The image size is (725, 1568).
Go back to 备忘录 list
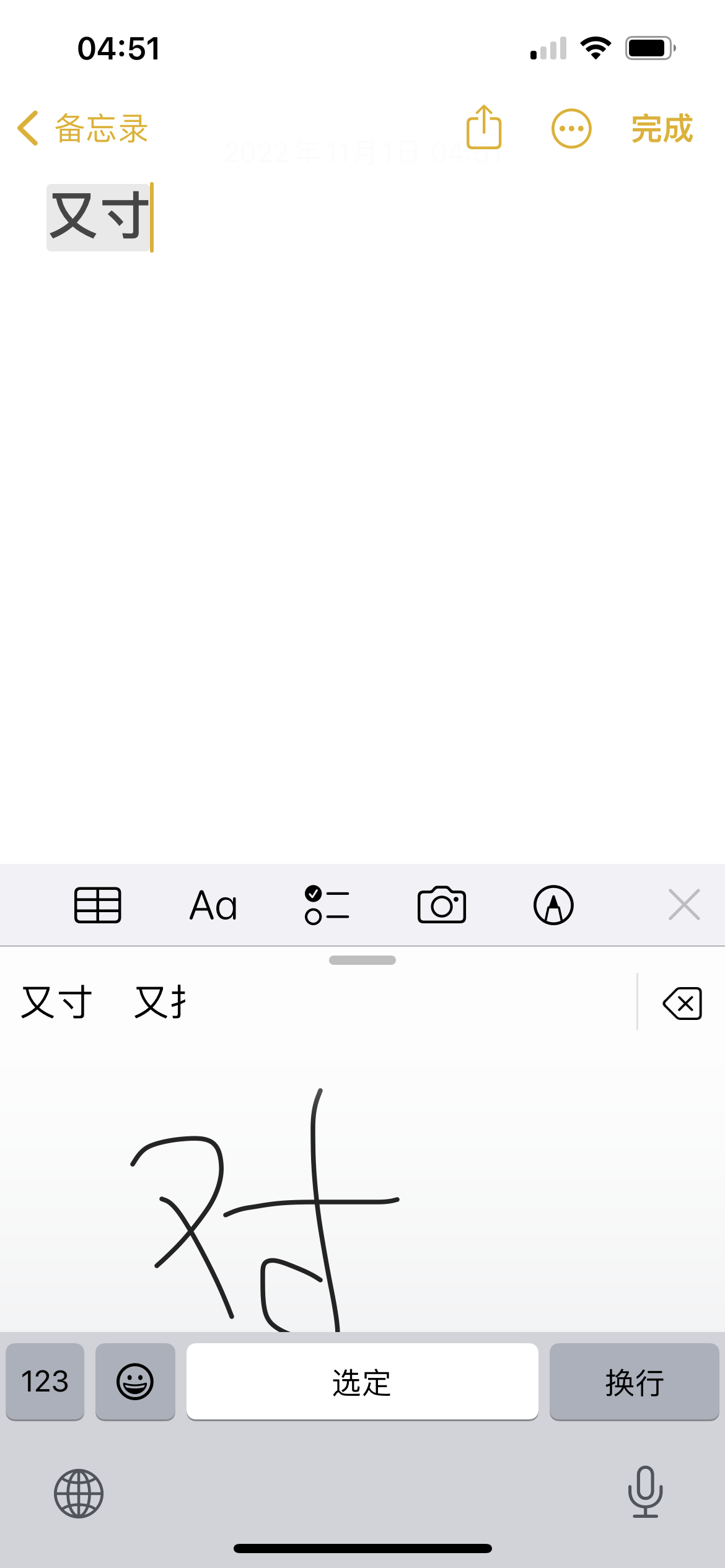point(82,129)
